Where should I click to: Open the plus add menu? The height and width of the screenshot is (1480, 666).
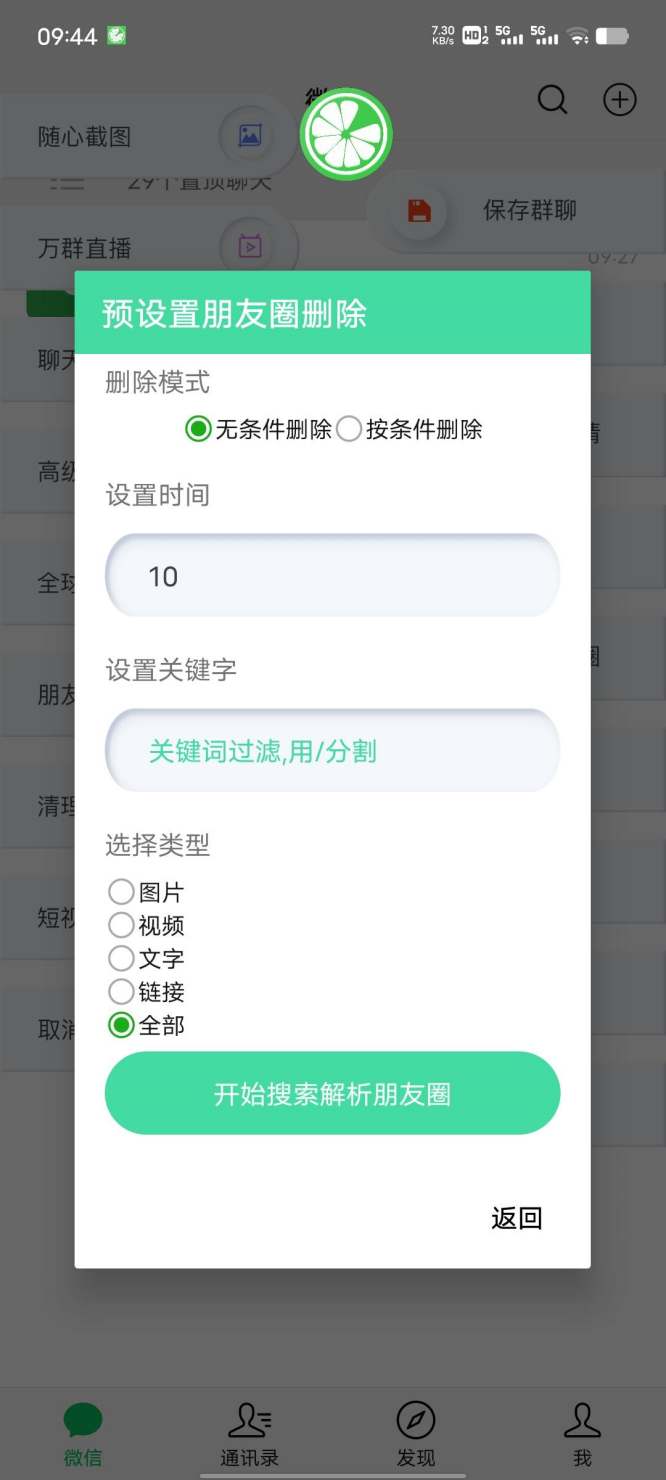[x=620, y=100]
